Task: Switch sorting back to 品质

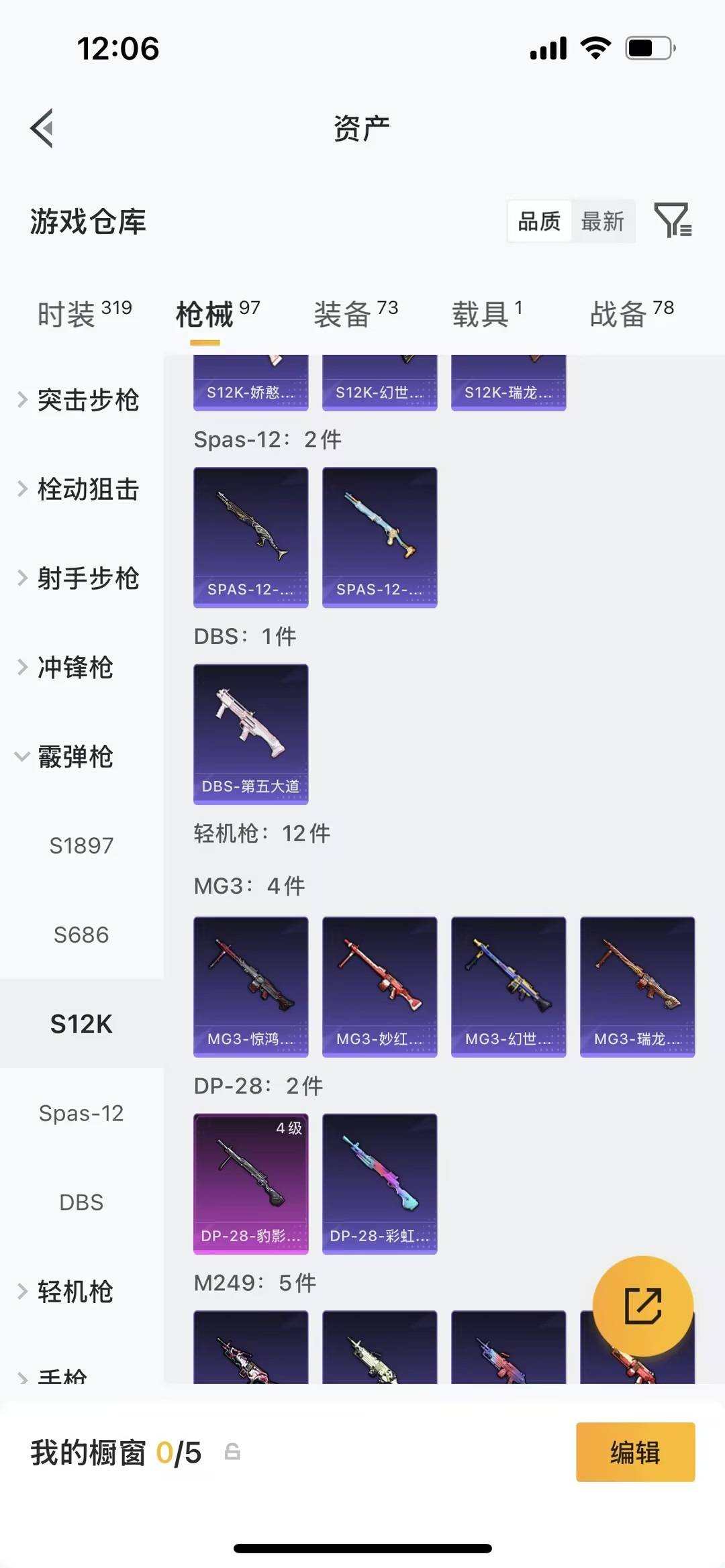Action: (x=538, y=221)
